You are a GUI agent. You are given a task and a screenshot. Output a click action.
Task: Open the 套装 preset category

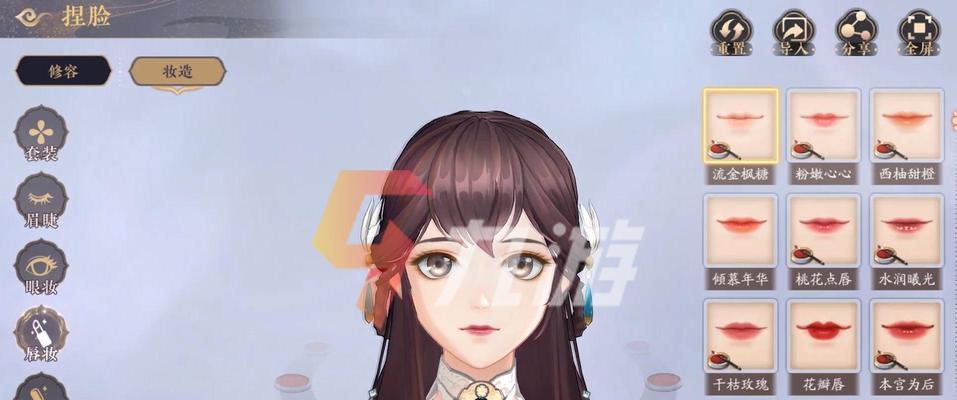coord(41,133)
